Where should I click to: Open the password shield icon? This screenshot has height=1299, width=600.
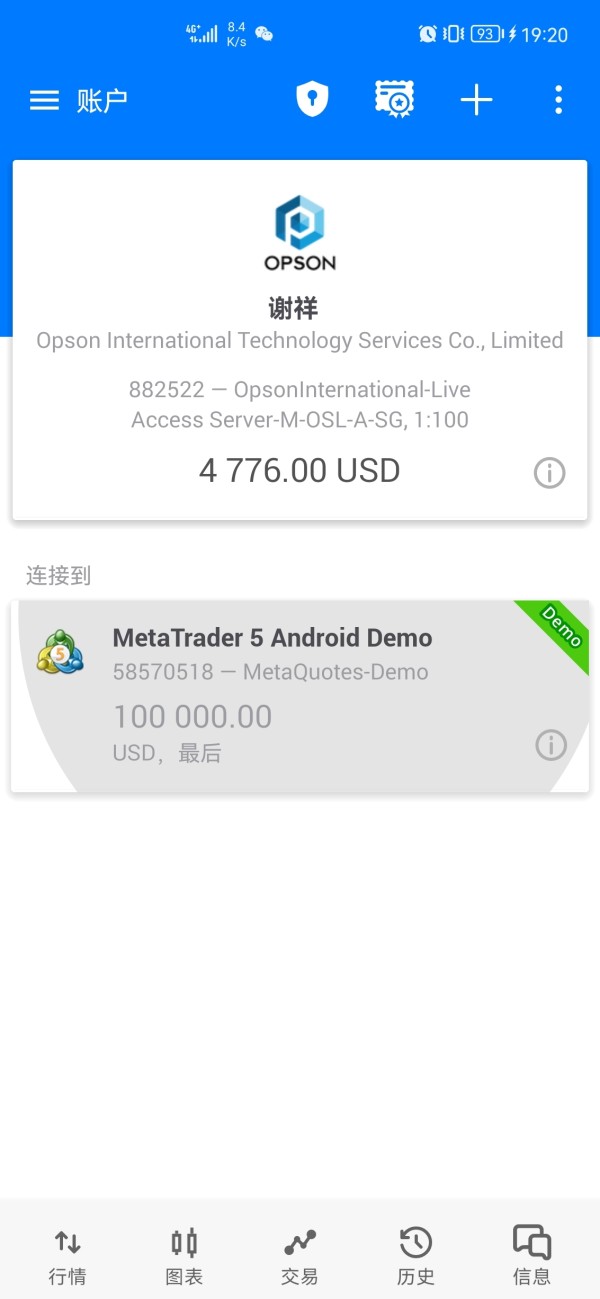coord(312,100)
